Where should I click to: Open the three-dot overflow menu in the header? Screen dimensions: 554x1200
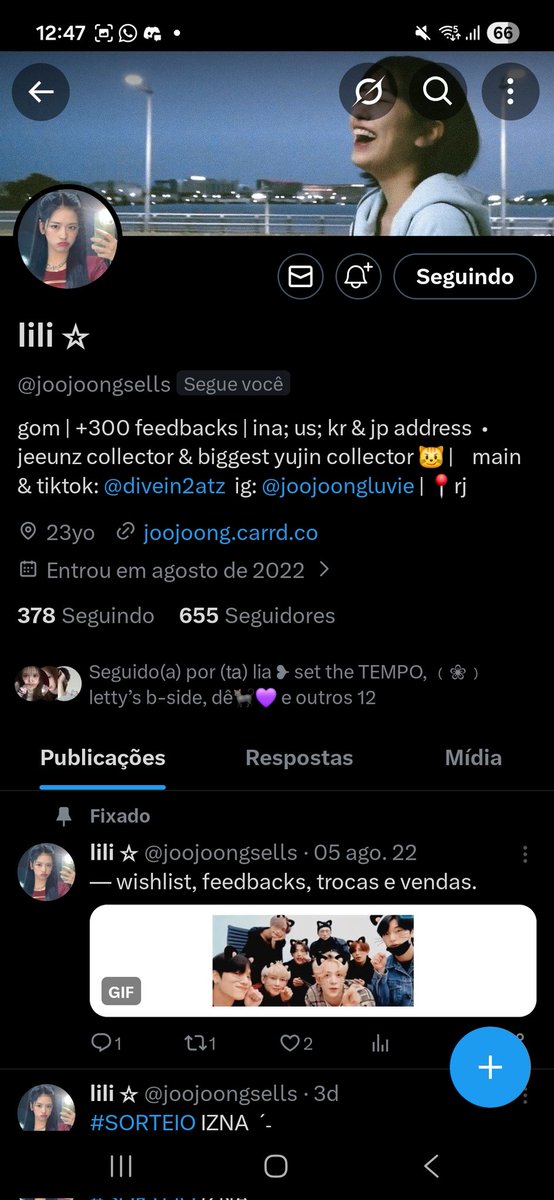(x=510, y=92)
